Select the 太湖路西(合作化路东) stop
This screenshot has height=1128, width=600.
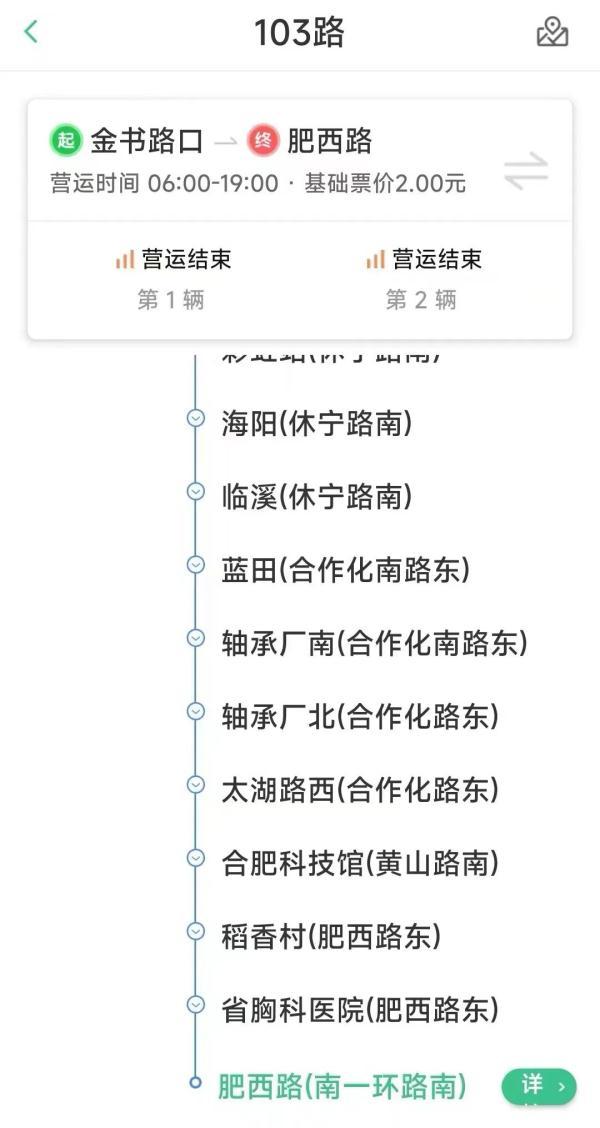[x=359, y=790]
